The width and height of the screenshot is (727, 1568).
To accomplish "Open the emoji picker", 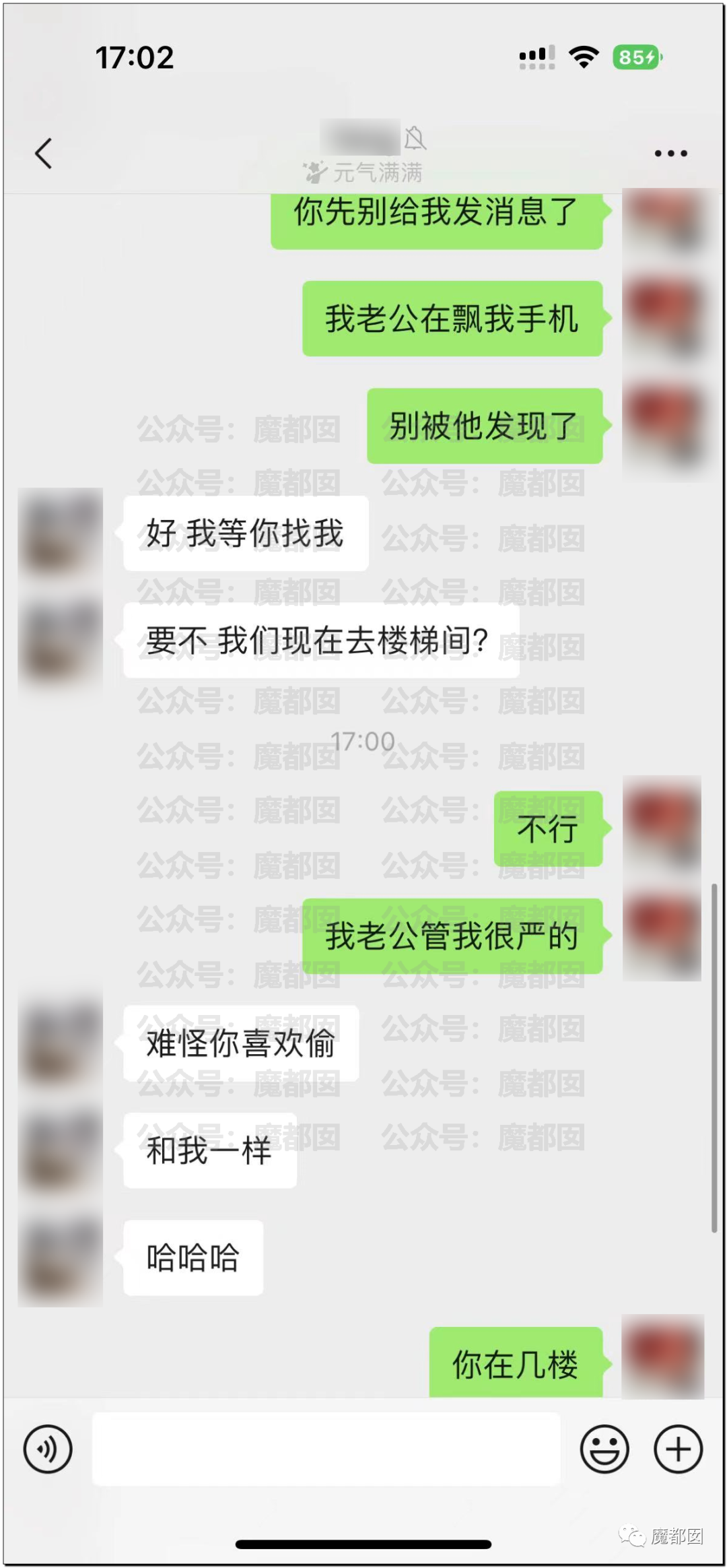I will click(604, 1449).
